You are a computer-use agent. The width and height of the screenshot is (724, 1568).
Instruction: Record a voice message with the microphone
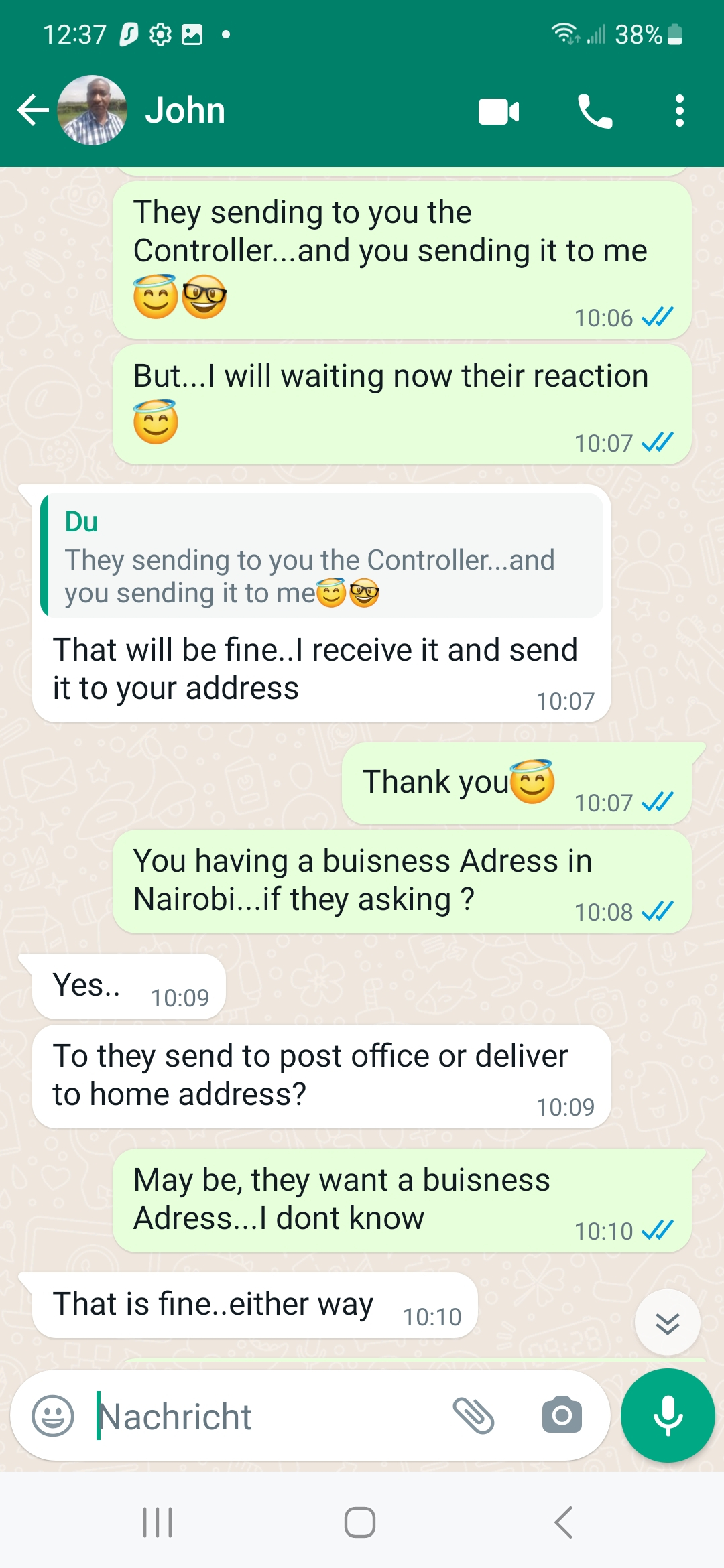click(x=668, y=1416)
